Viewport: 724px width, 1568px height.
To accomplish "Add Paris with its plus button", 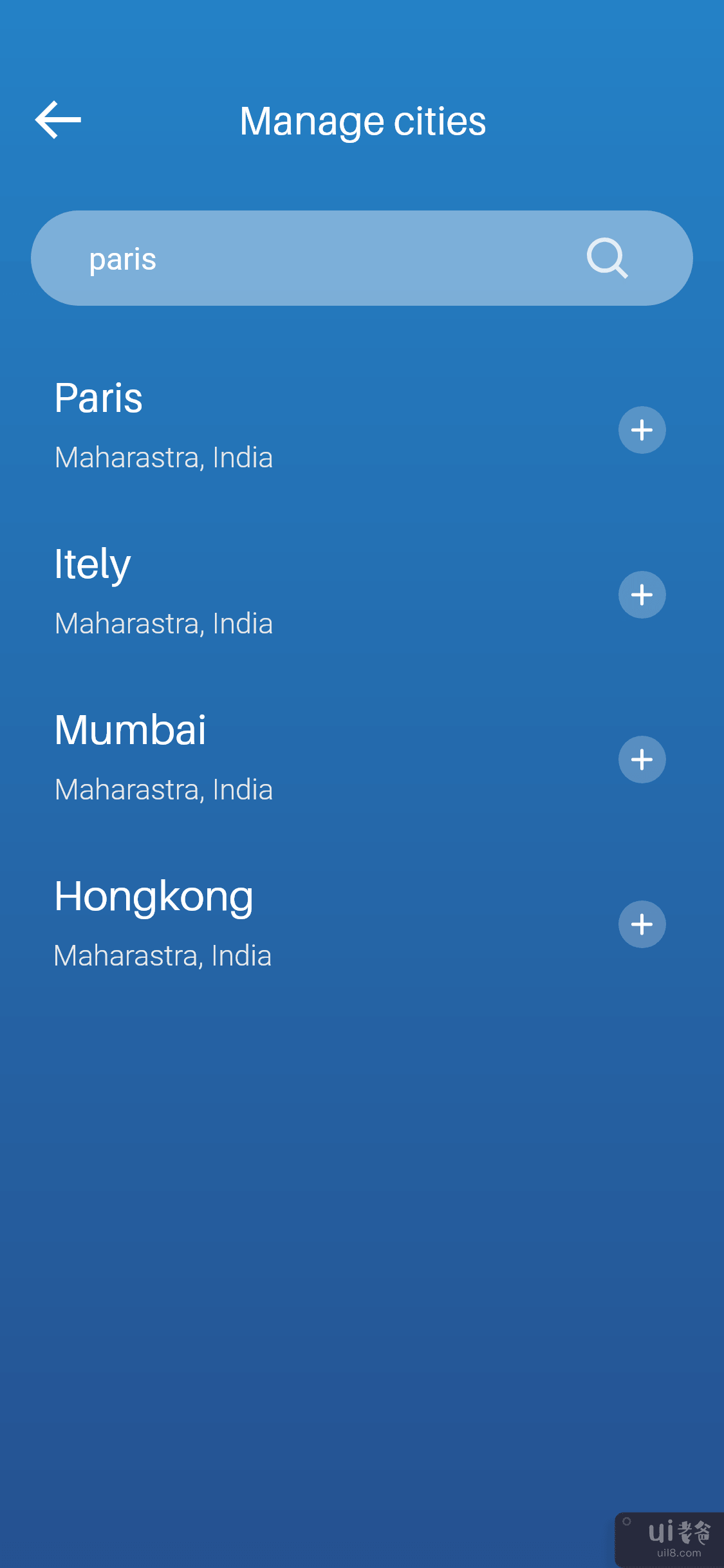I will pos(642,430).
